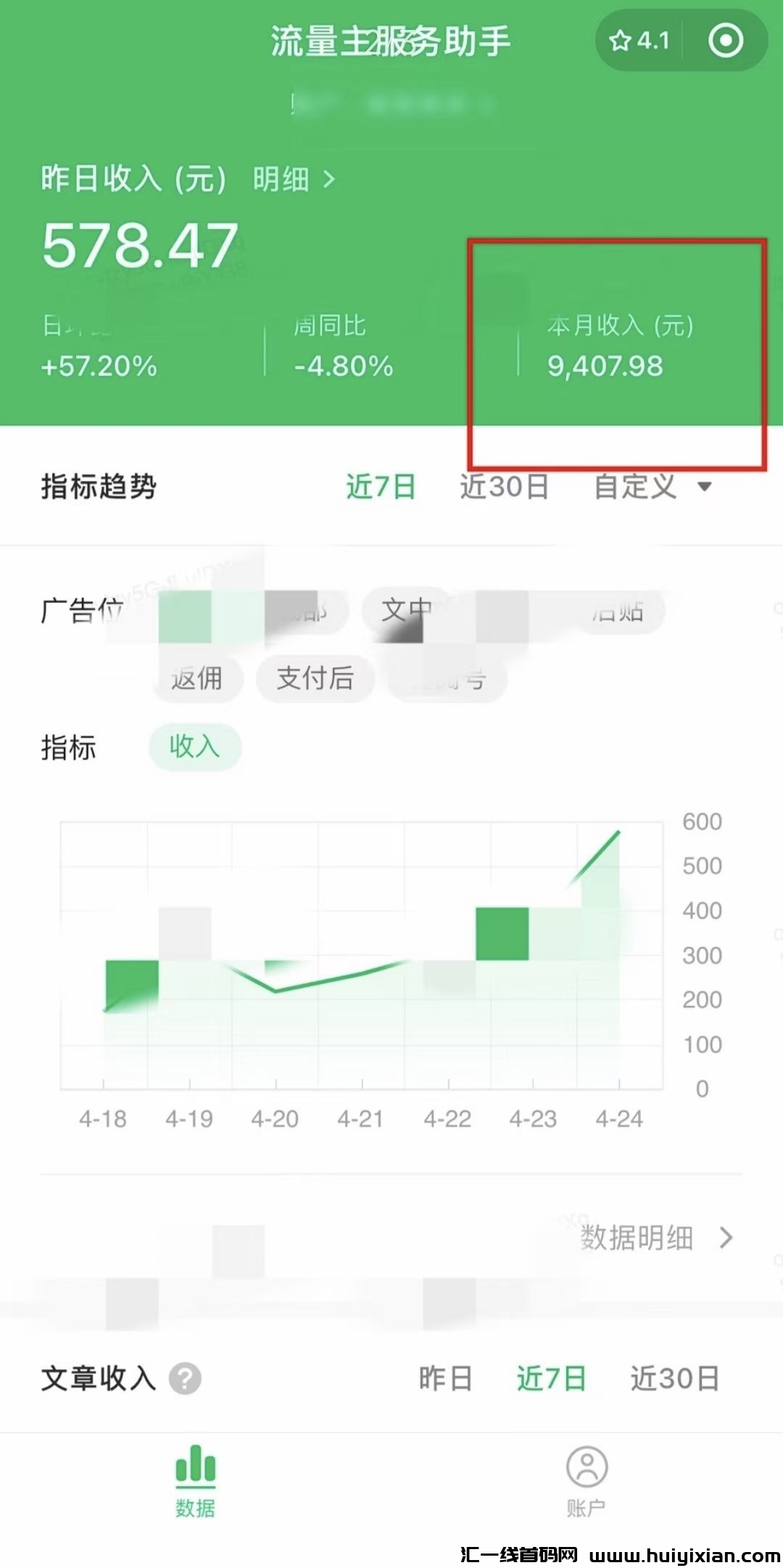
Task: Close the mini program via circle icon
Action: tap(725, 41)
